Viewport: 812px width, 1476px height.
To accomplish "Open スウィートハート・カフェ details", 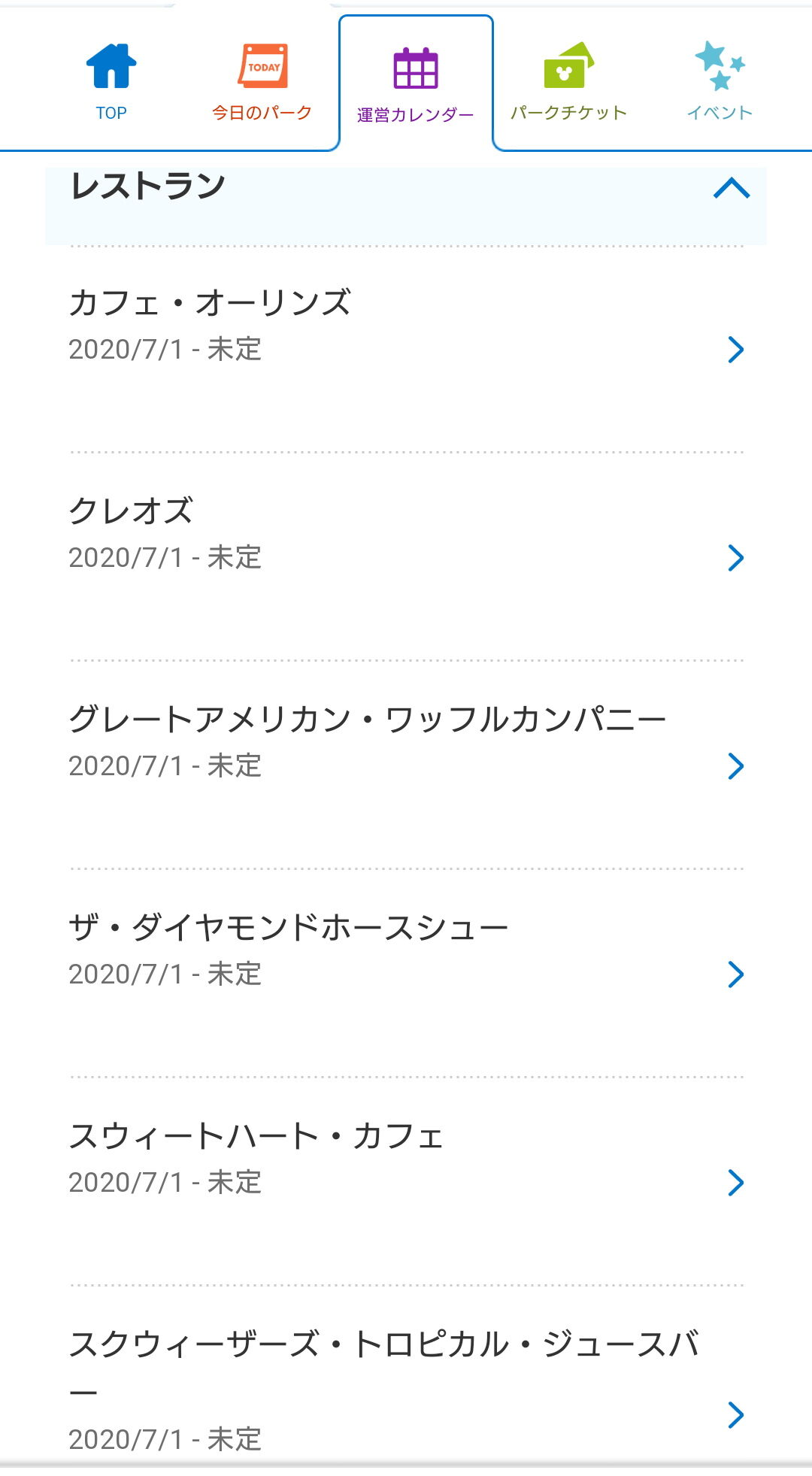I will tap(406, 1158).
